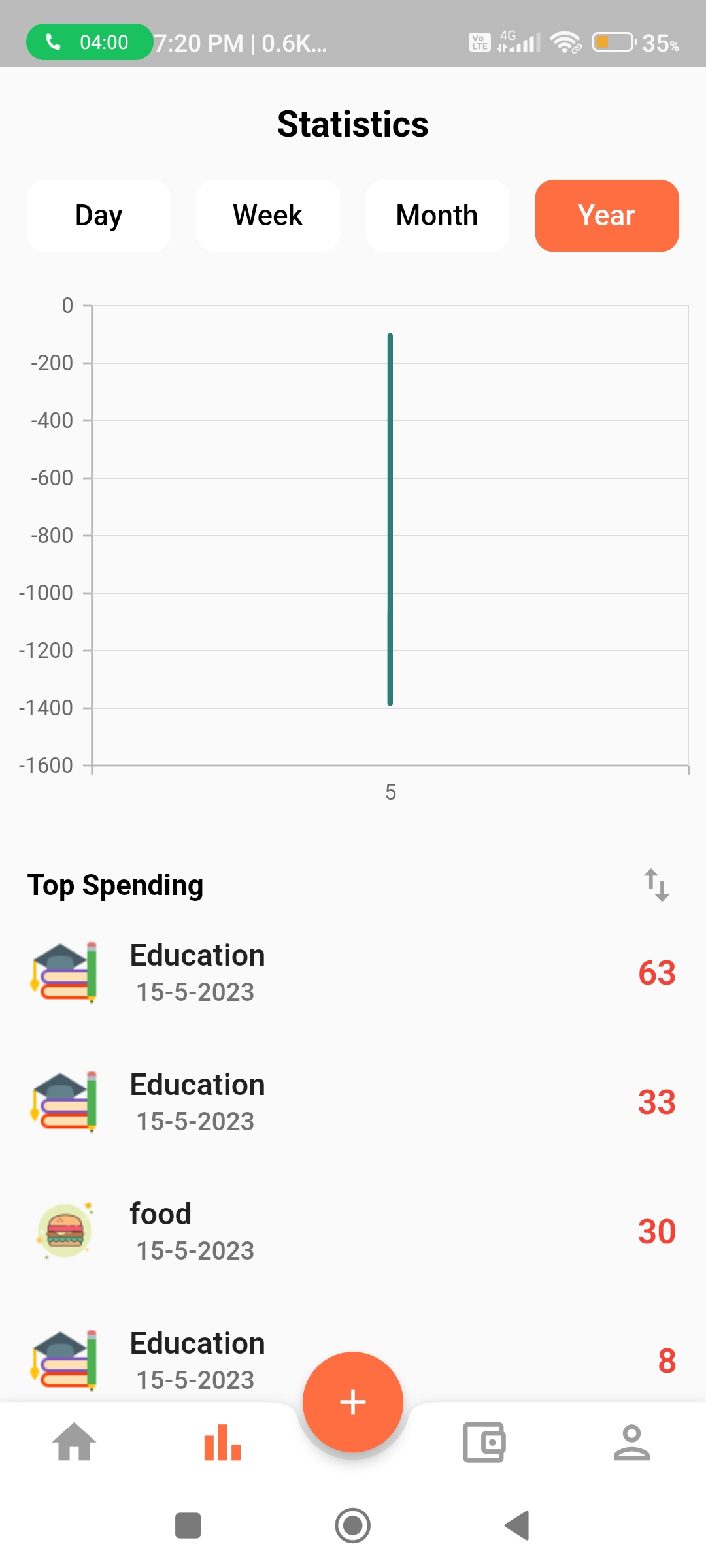This screenshot has width=706, height=1568.
Task: Tap the Education books icon on first entry
Action: (65, 971)
